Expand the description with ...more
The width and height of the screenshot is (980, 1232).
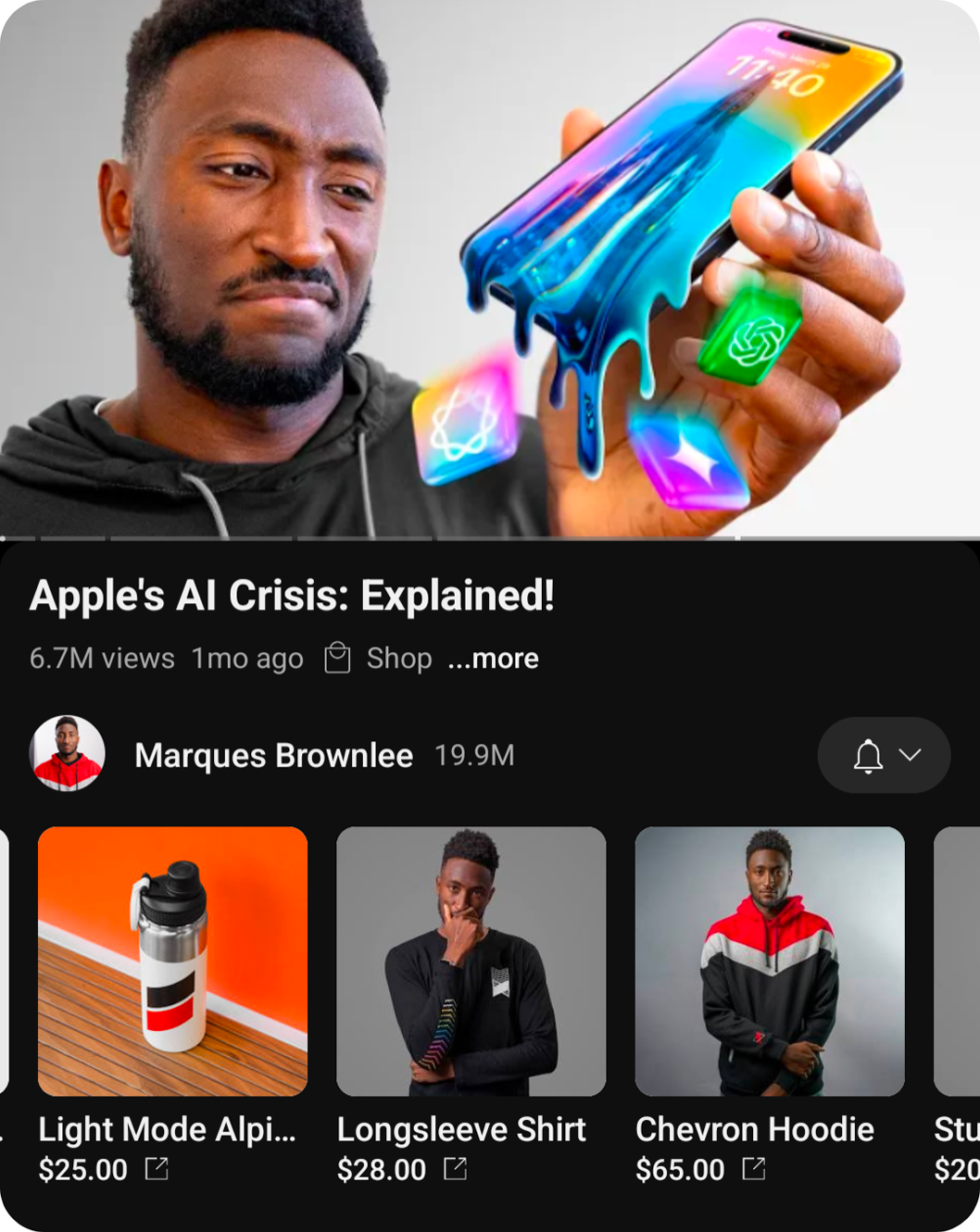coord(493,659)
